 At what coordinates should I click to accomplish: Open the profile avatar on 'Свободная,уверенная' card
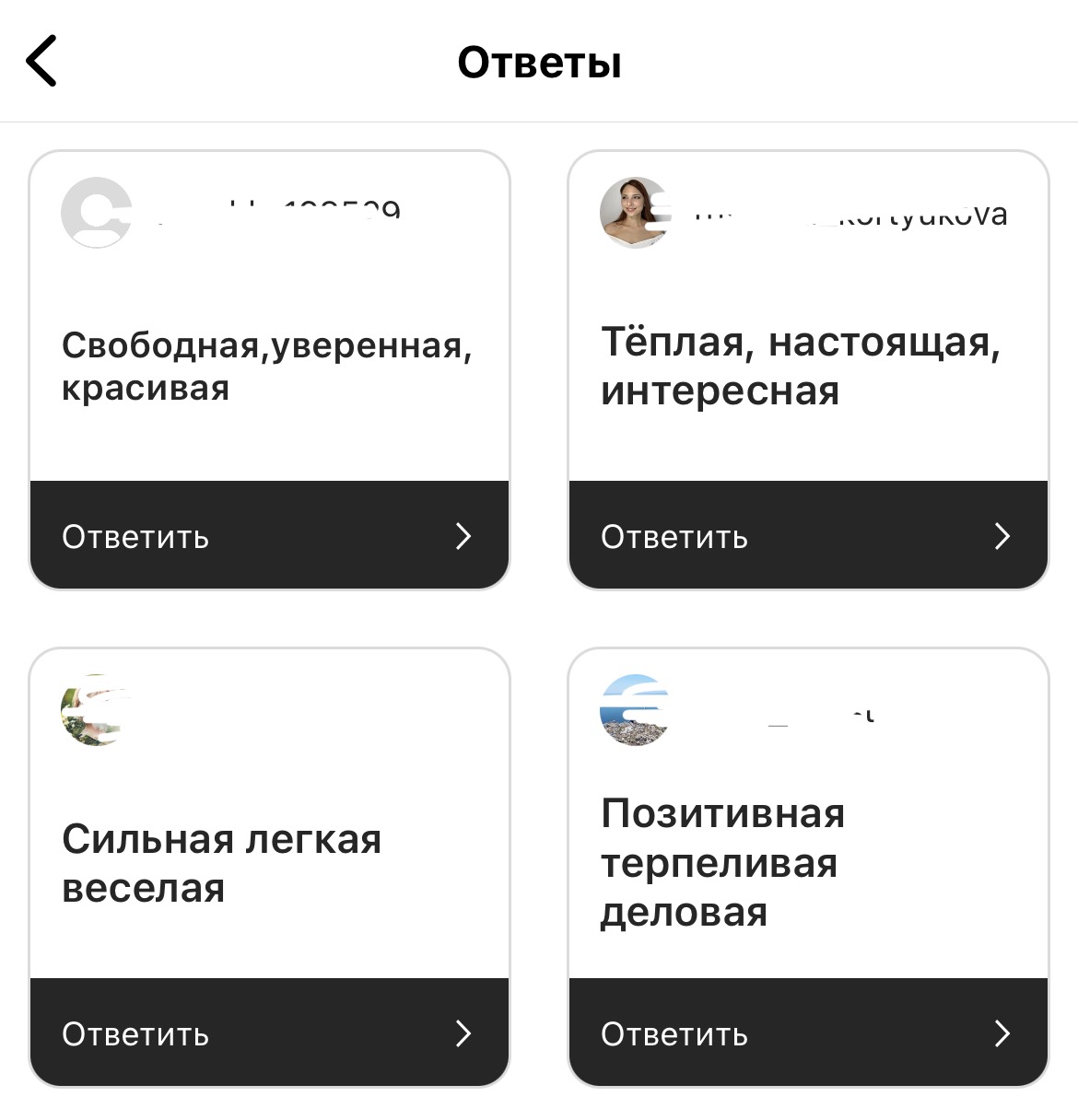[x=96, y=213]
